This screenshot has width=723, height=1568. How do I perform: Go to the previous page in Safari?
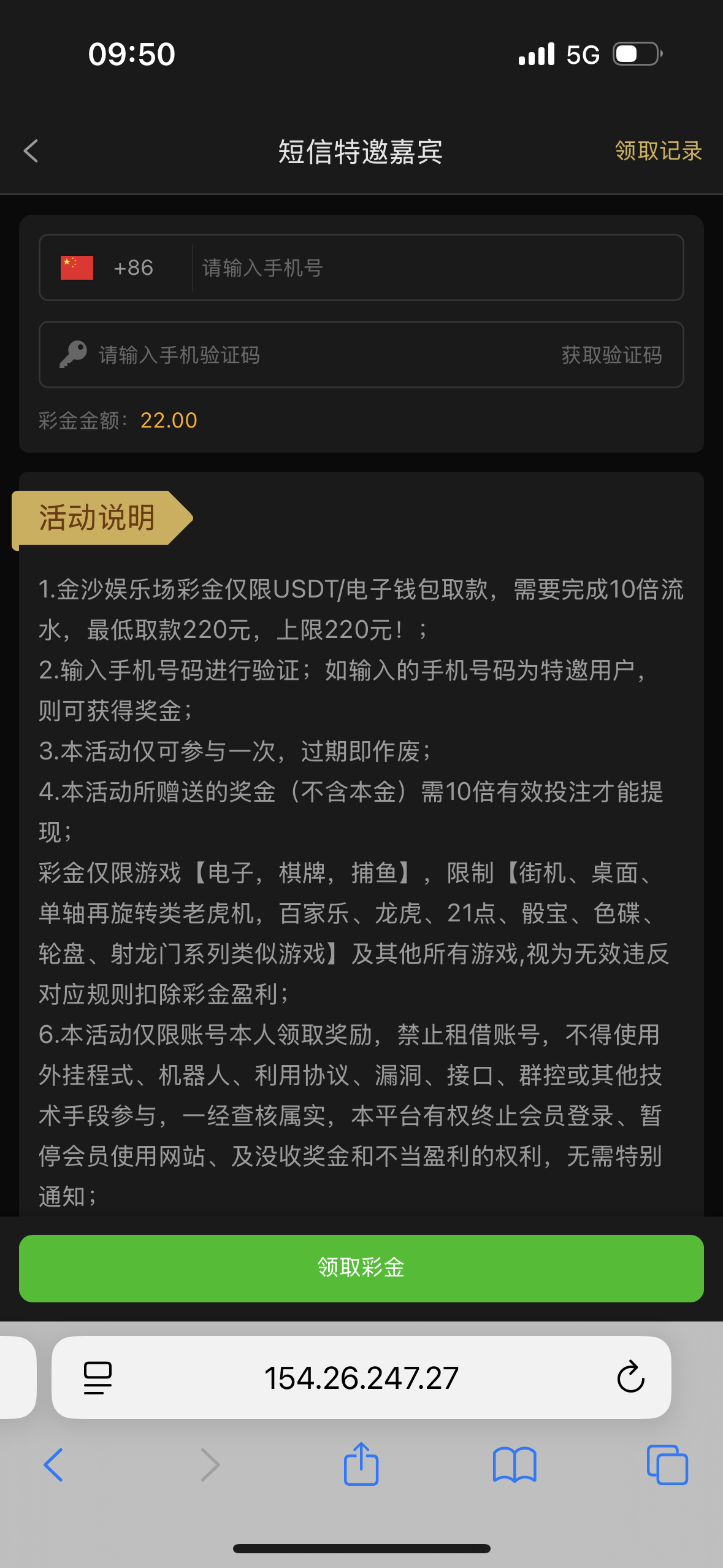(x=54, y=1465)
